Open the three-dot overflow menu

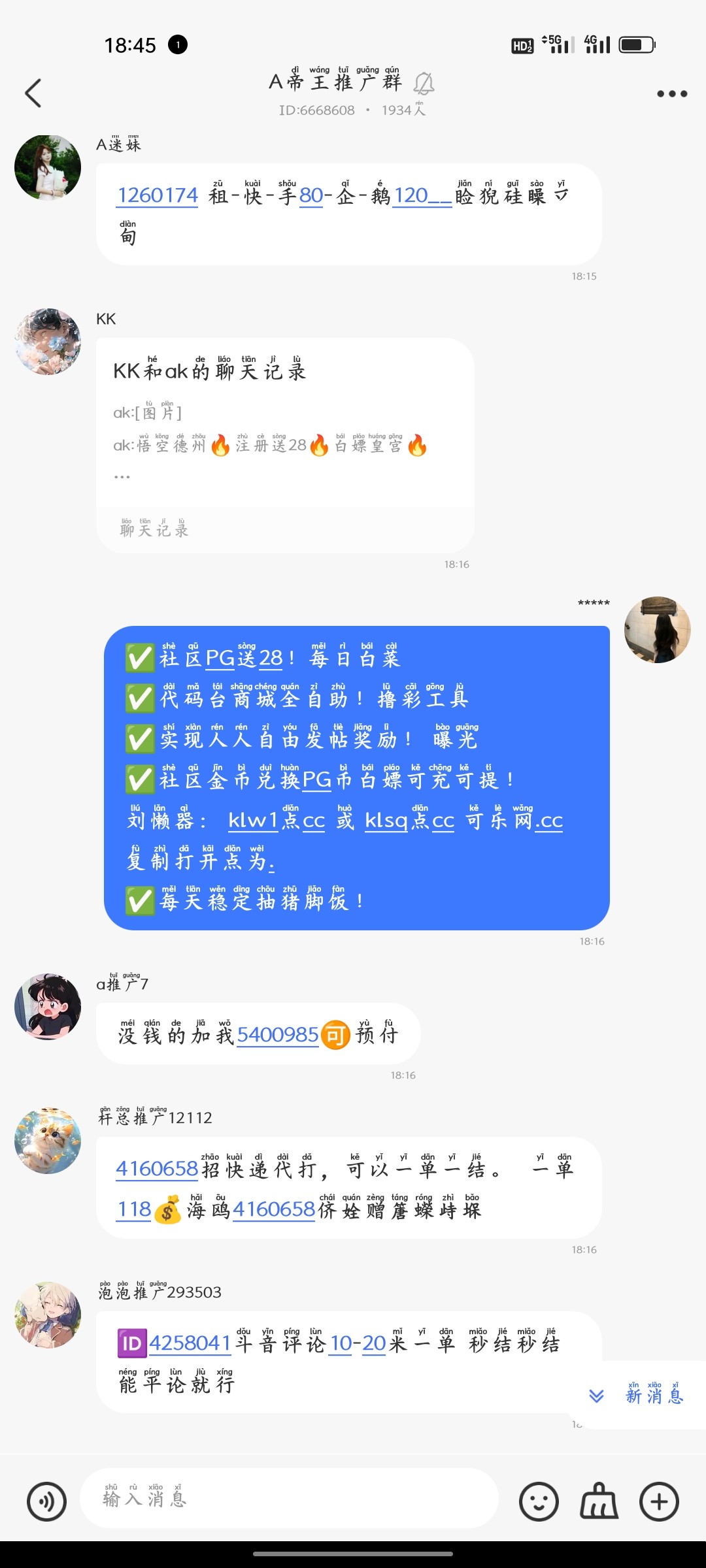tap(671, 93)
